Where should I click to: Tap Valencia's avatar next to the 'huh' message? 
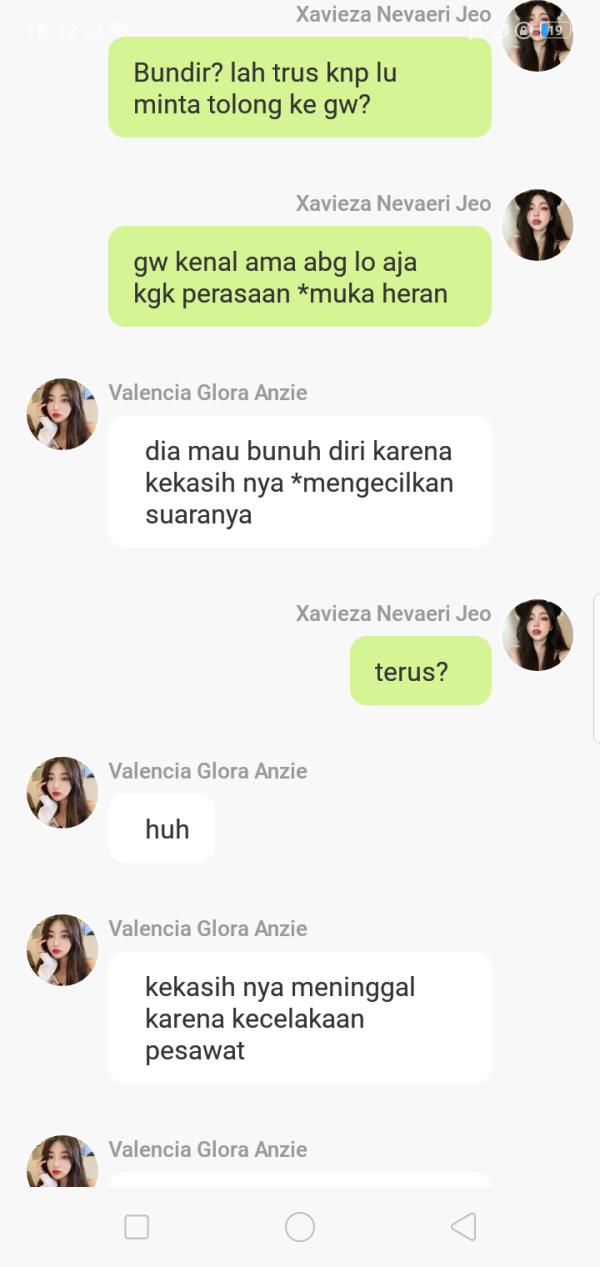pyautogui.click(x=62, y=792)
